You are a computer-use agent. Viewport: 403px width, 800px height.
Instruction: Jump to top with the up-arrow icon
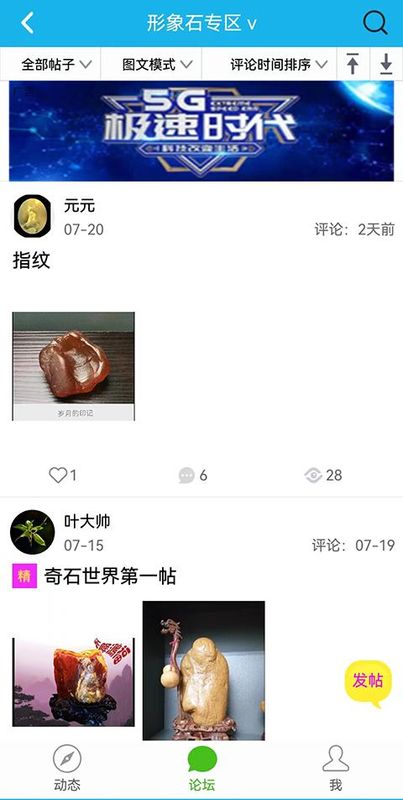pyautogui.click(x=352, y=64)
